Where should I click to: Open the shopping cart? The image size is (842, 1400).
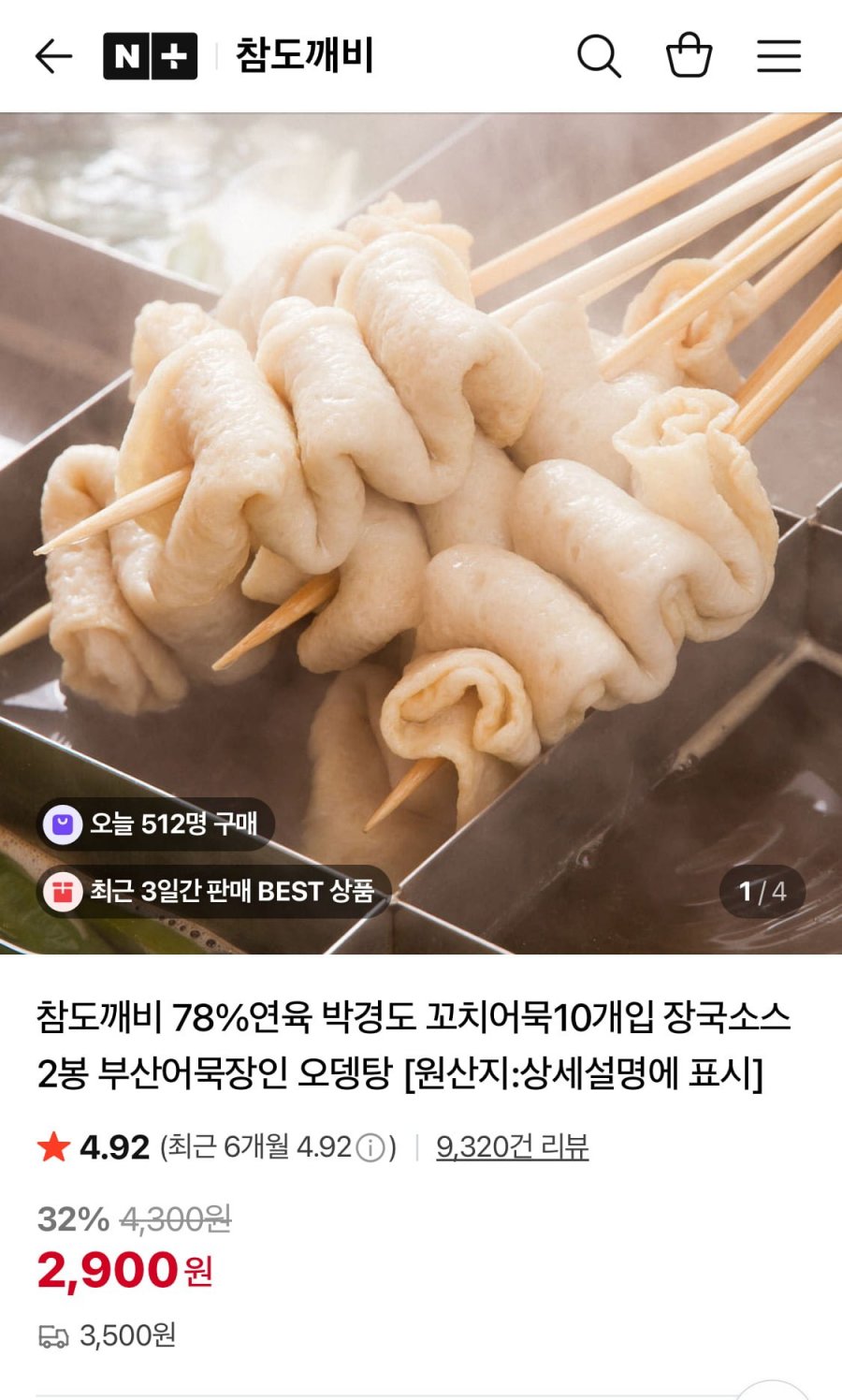pos(690,55)
